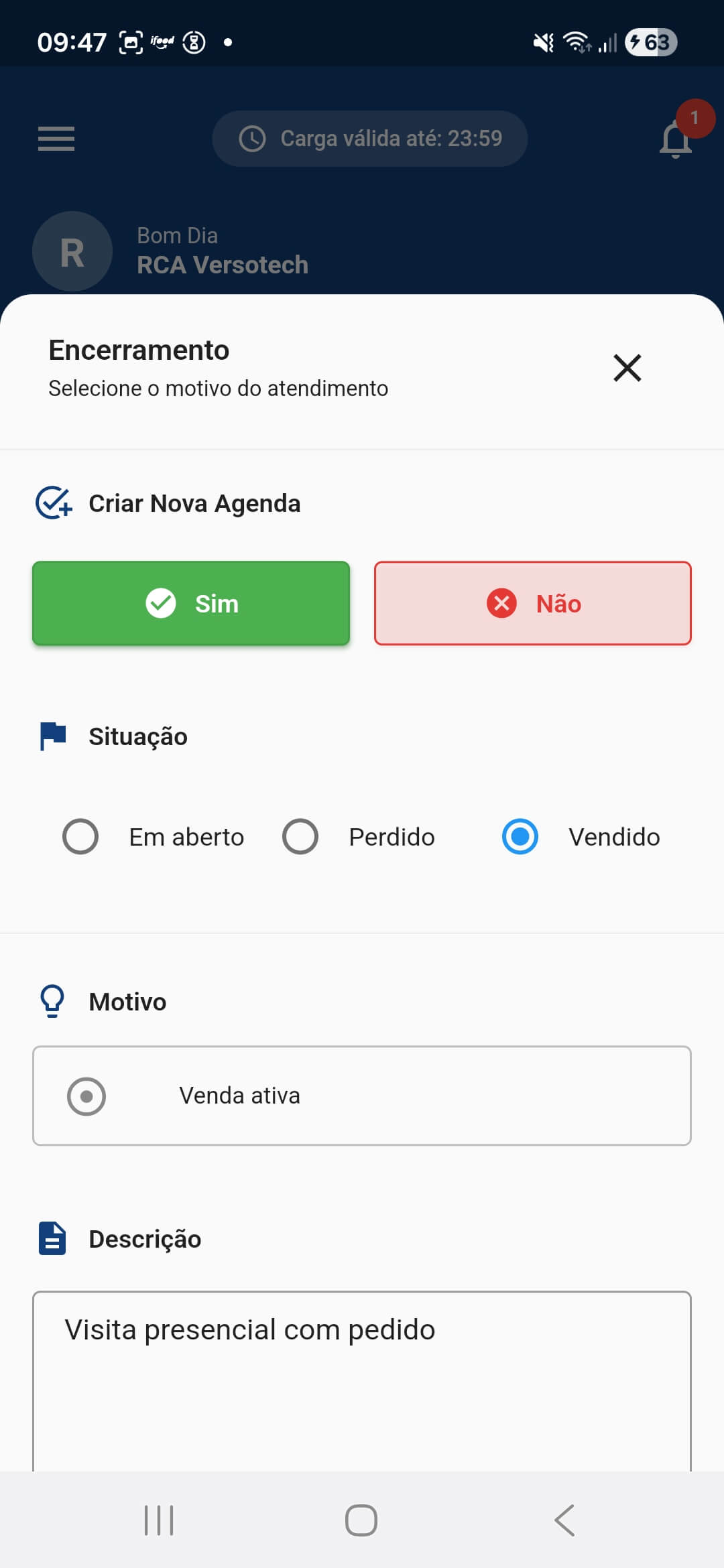Click the lightbulb icon beside Motivo
The height and width of the screenshot is (1568, 724).
pyautogui.click(x=52, y=1000)
